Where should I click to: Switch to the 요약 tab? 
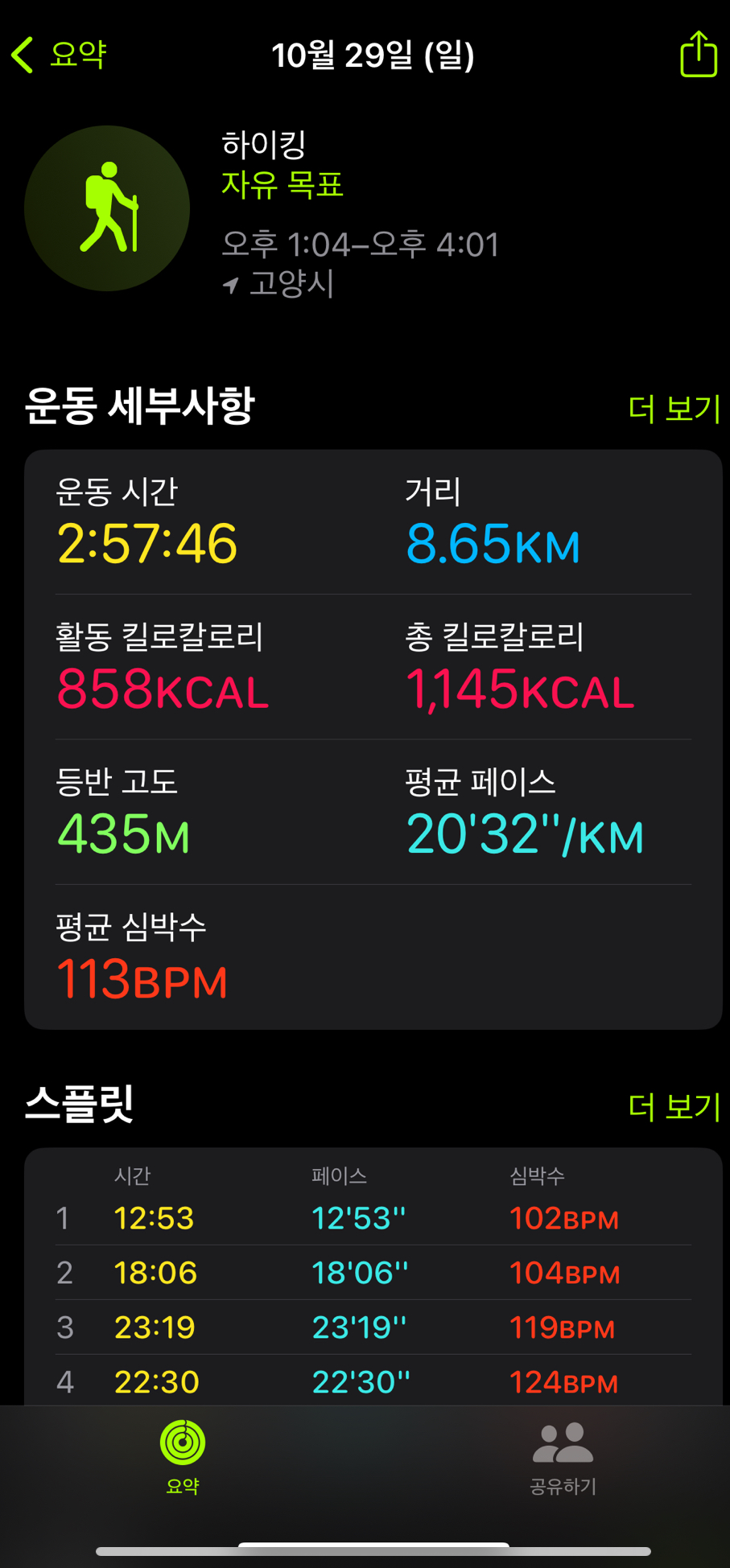[183, 1458]
